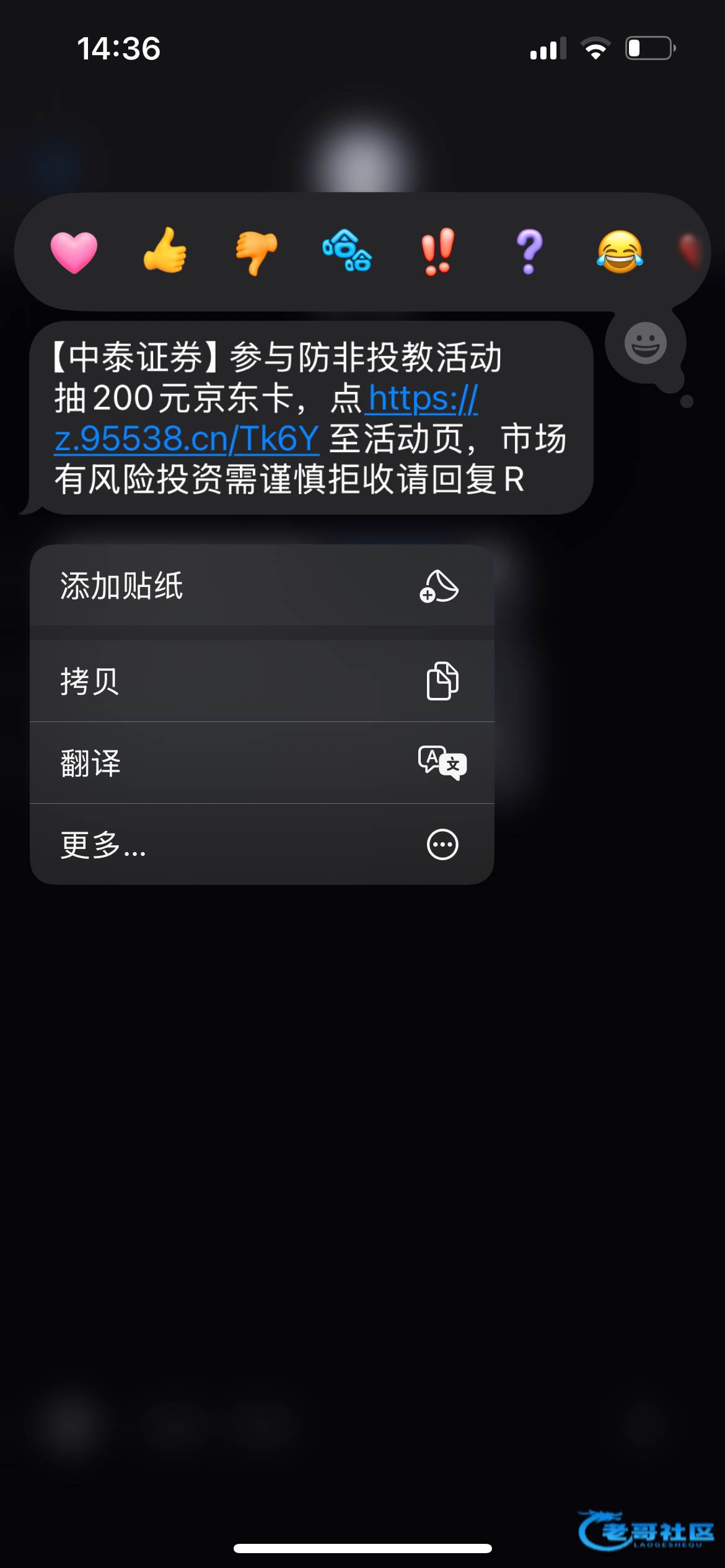The width and height of the screenshot is (725, 1568).
Task: React with the pink heart
Action: (x=74, y=252)
